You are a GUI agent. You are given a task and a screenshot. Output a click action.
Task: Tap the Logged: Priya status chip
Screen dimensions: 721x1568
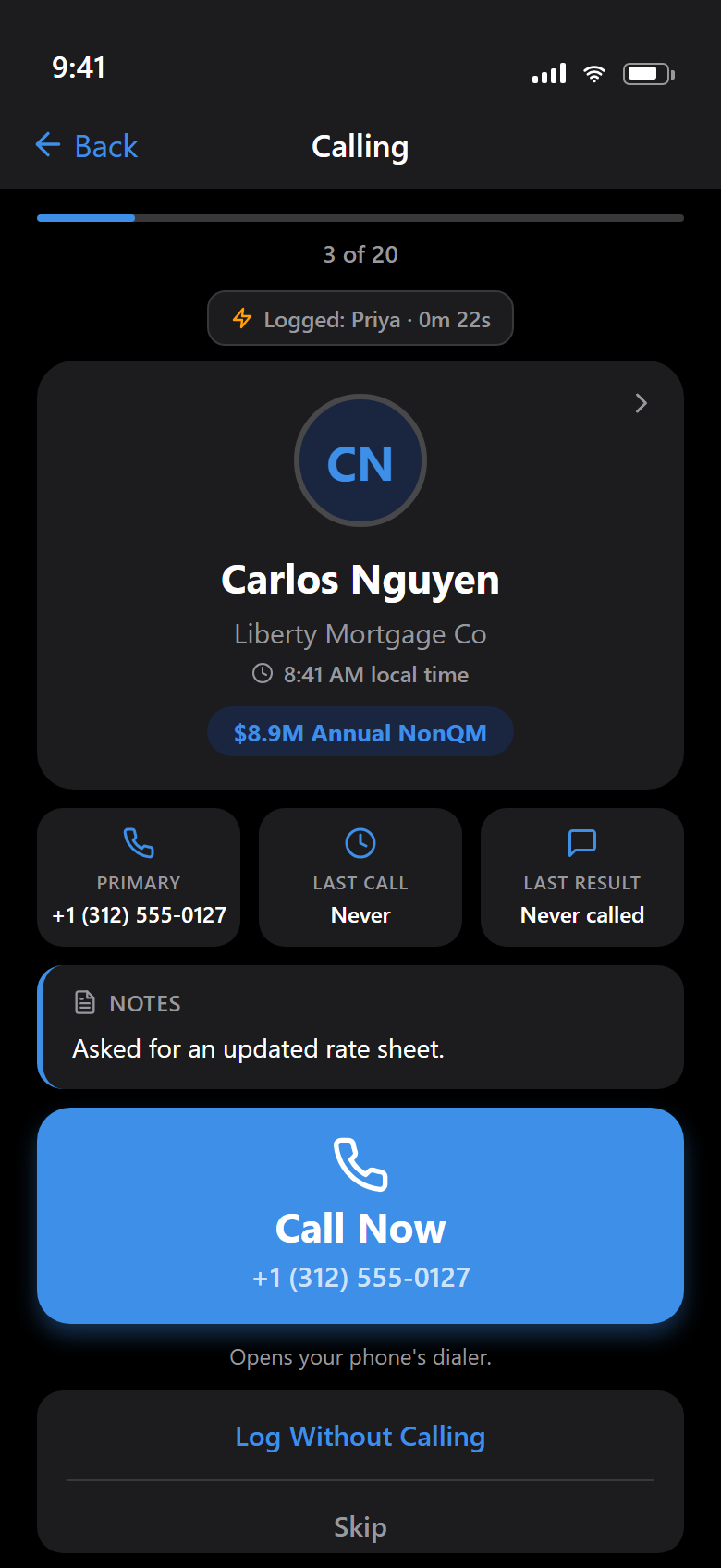(360, 319)
